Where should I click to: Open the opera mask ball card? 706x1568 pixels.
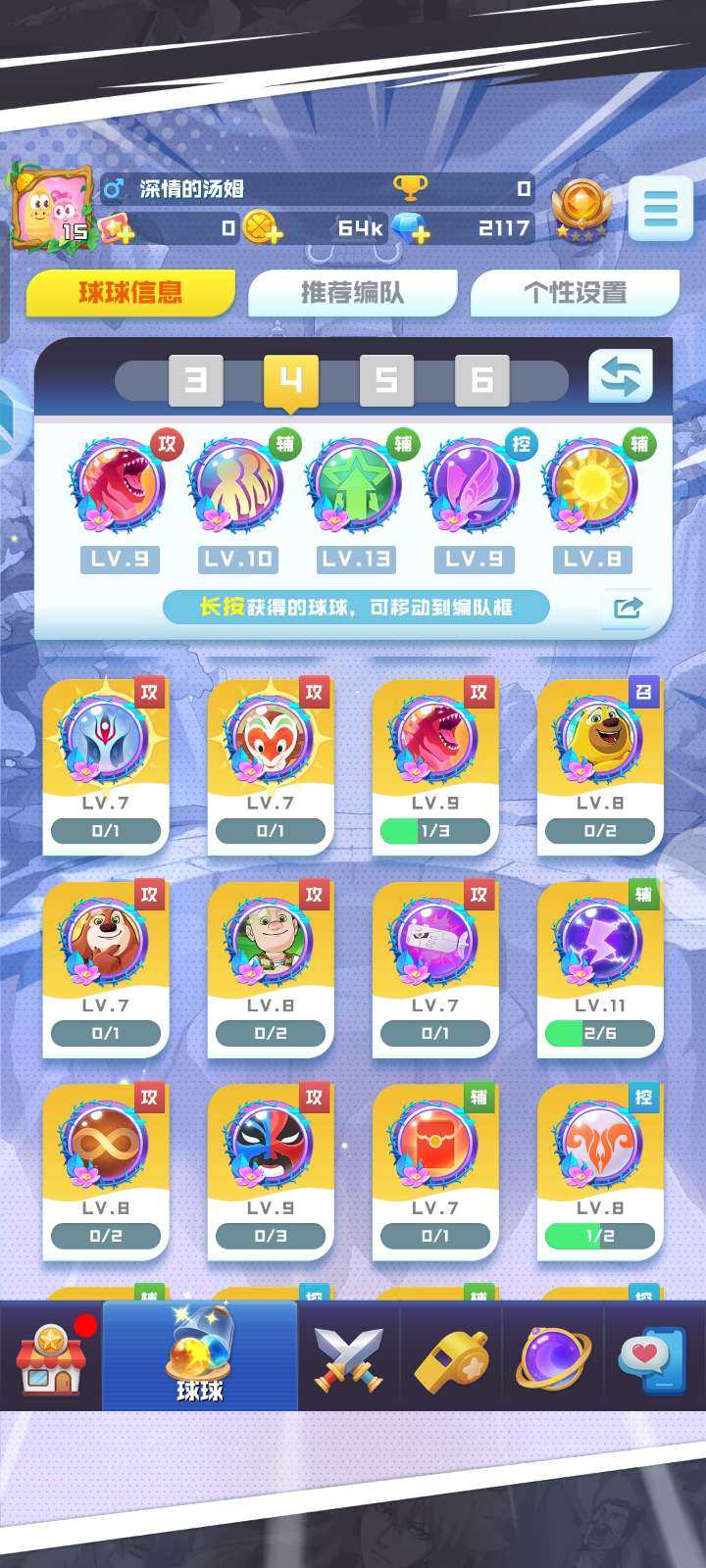[270, 1170]
